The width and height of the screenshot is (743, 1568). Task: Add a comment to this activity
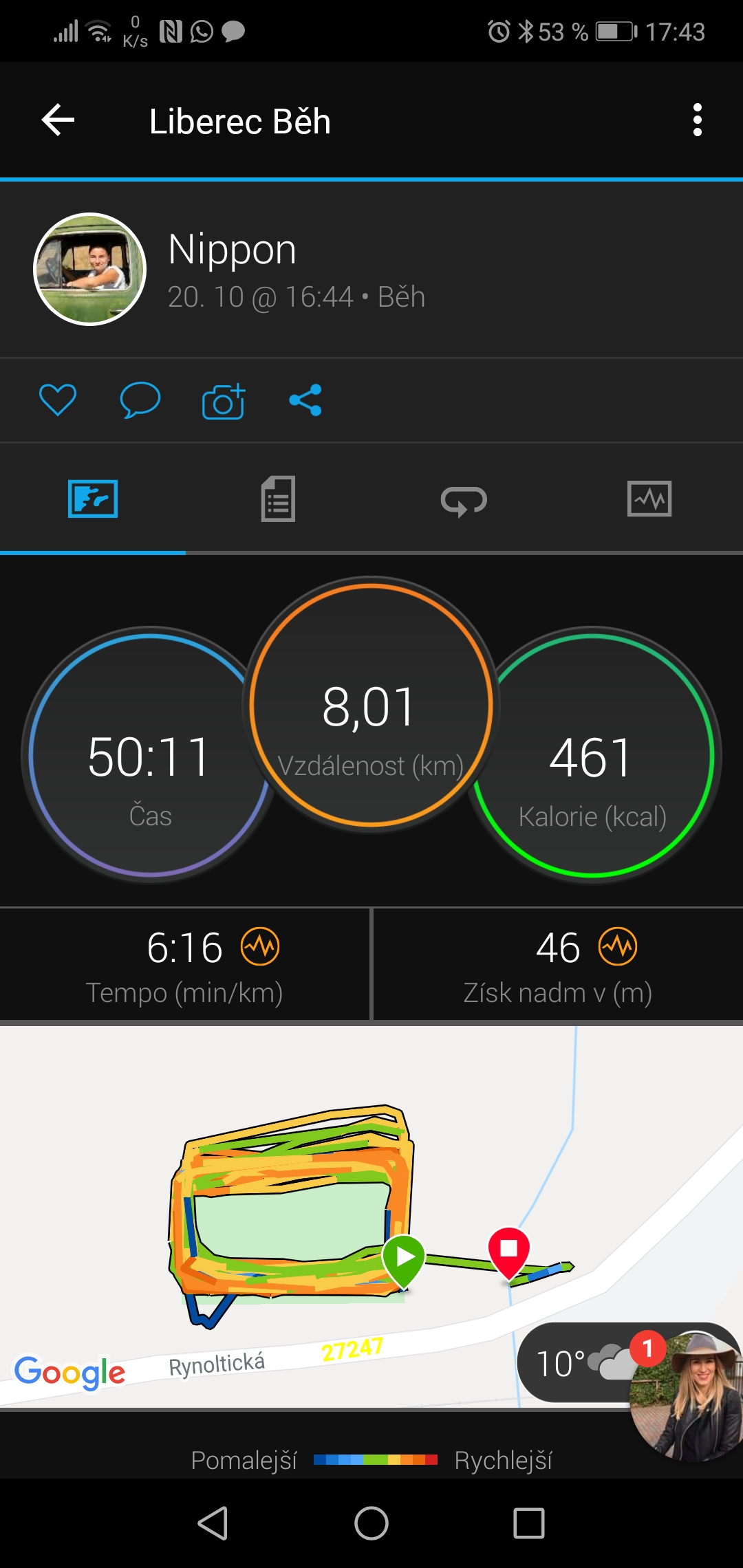[x=140, y=400]
